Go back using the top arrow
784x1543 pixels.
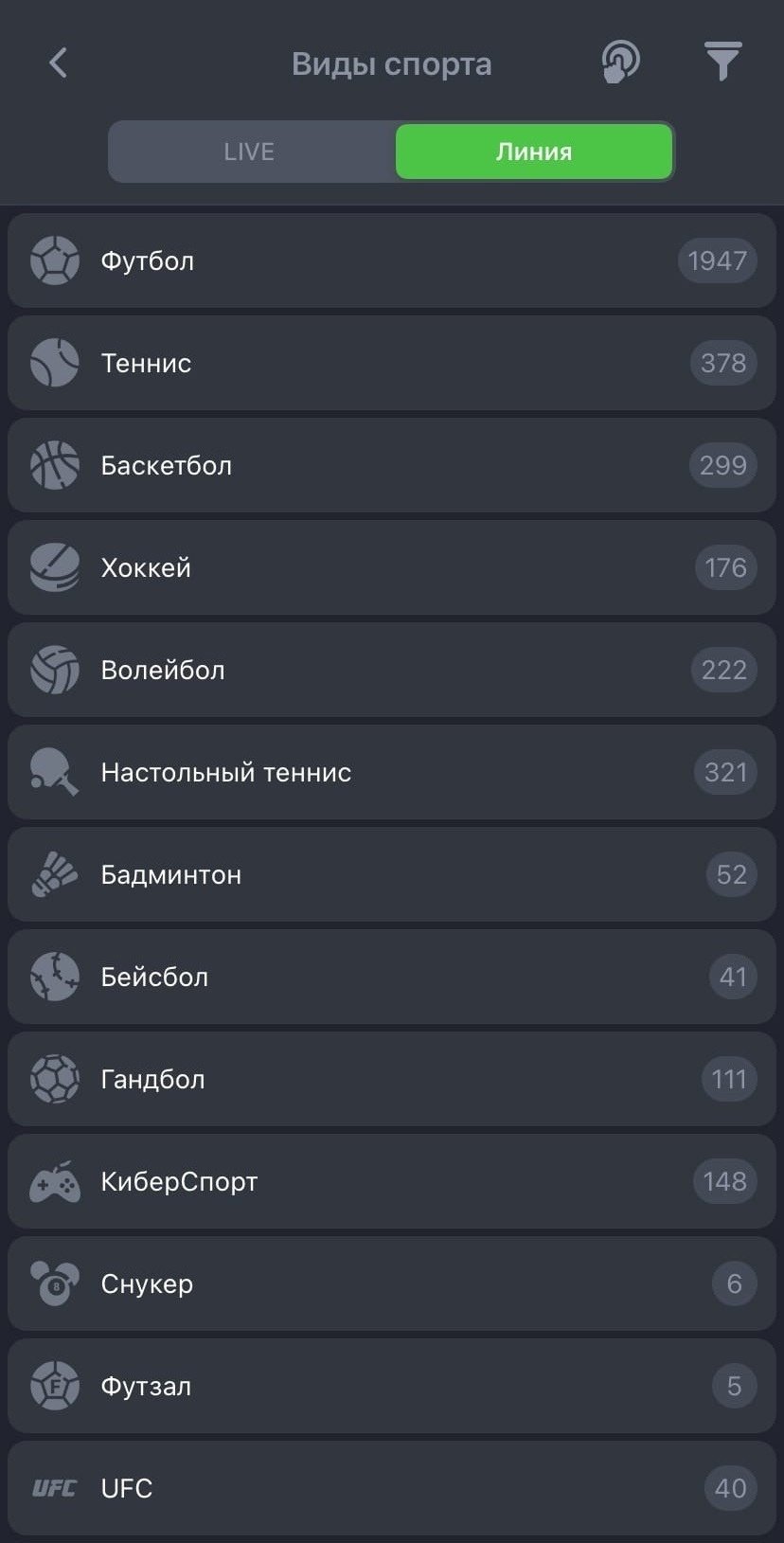click(x=58, y=63)
